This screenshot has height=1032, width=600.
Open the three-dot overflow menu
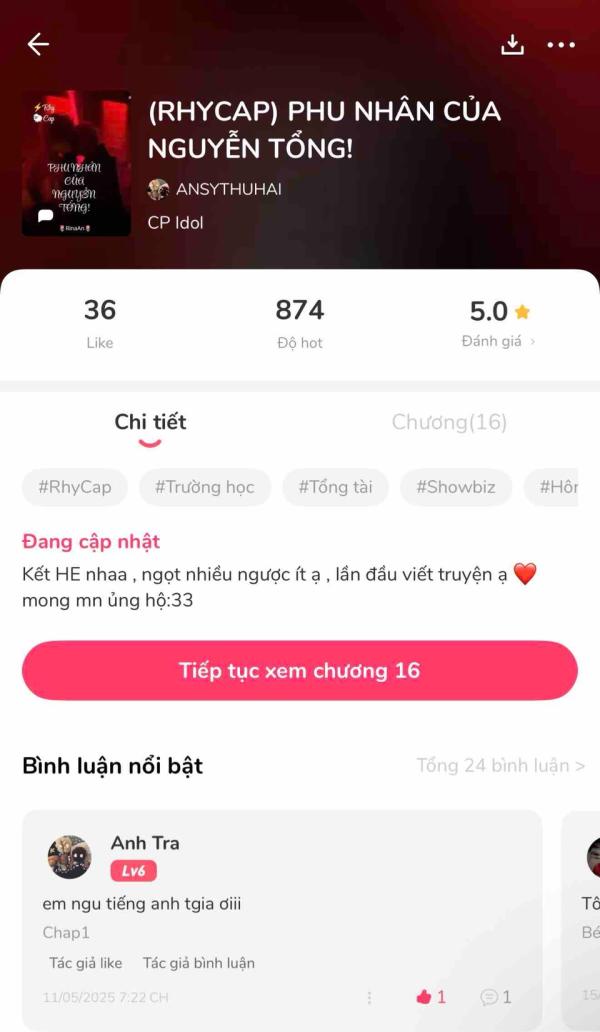click(x=561, y=45)
